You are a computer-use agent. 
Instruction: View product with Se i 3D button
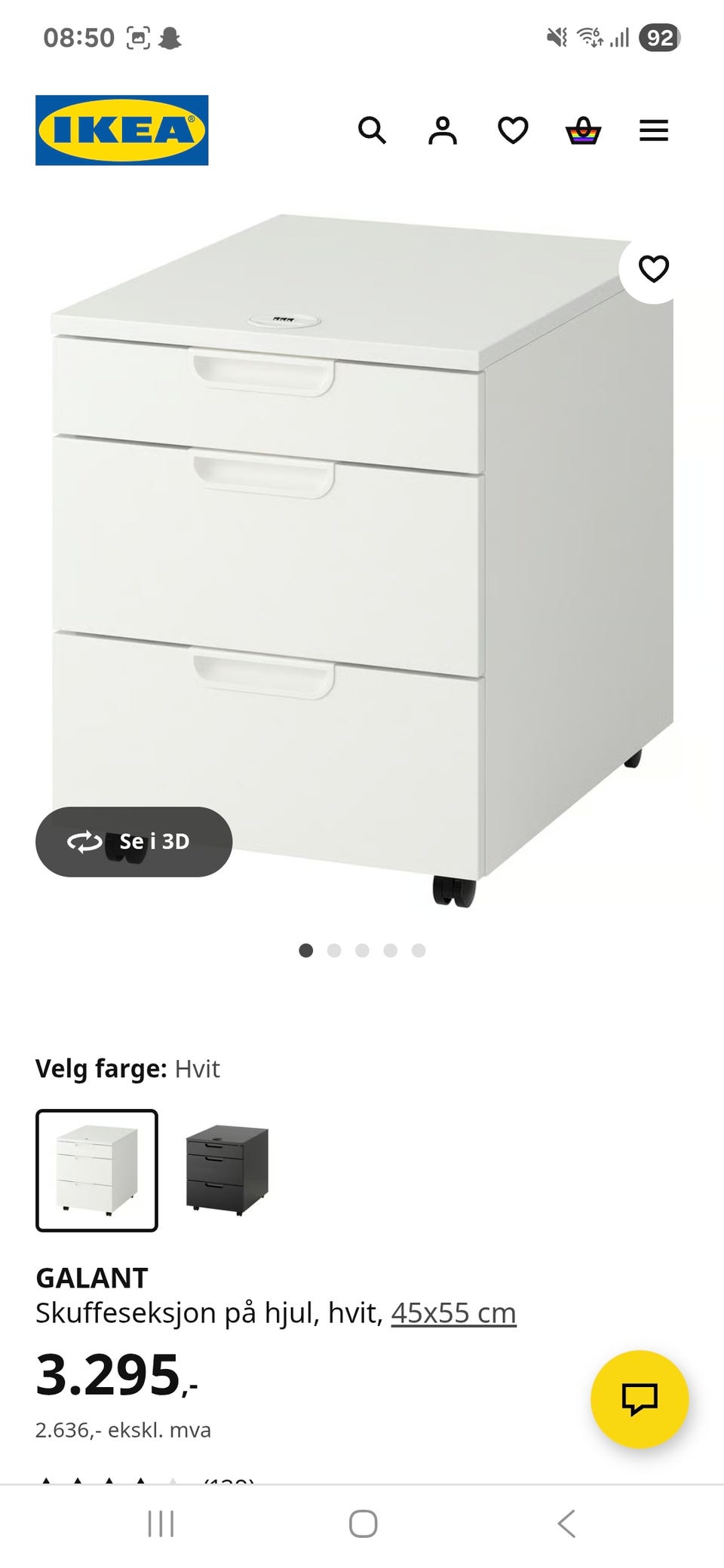[x=133, y=841]
